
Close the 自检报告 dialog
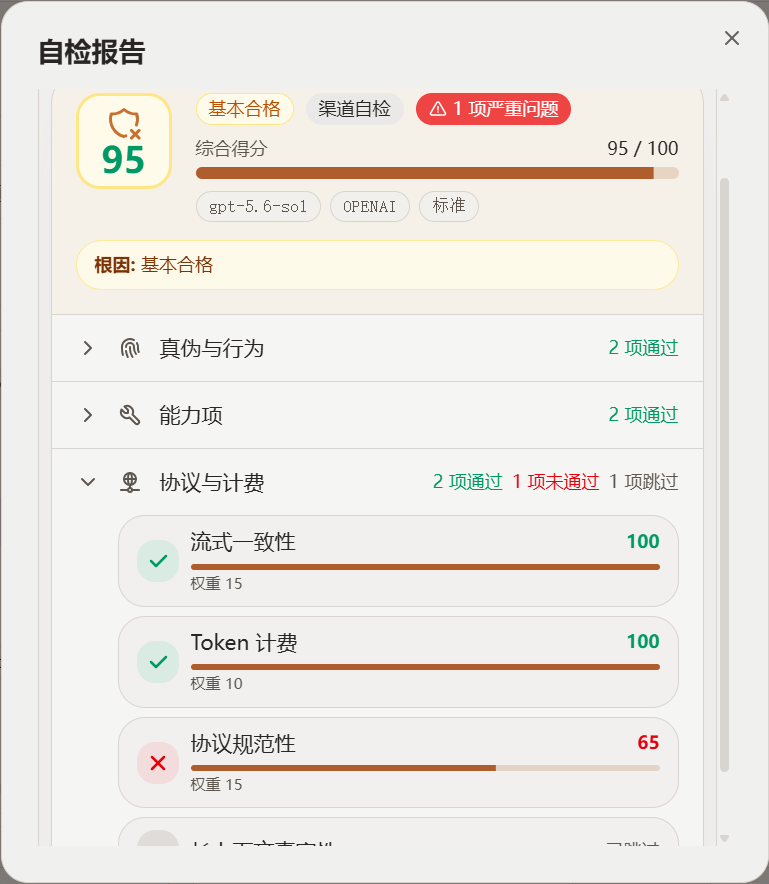(x=732, y=38)
